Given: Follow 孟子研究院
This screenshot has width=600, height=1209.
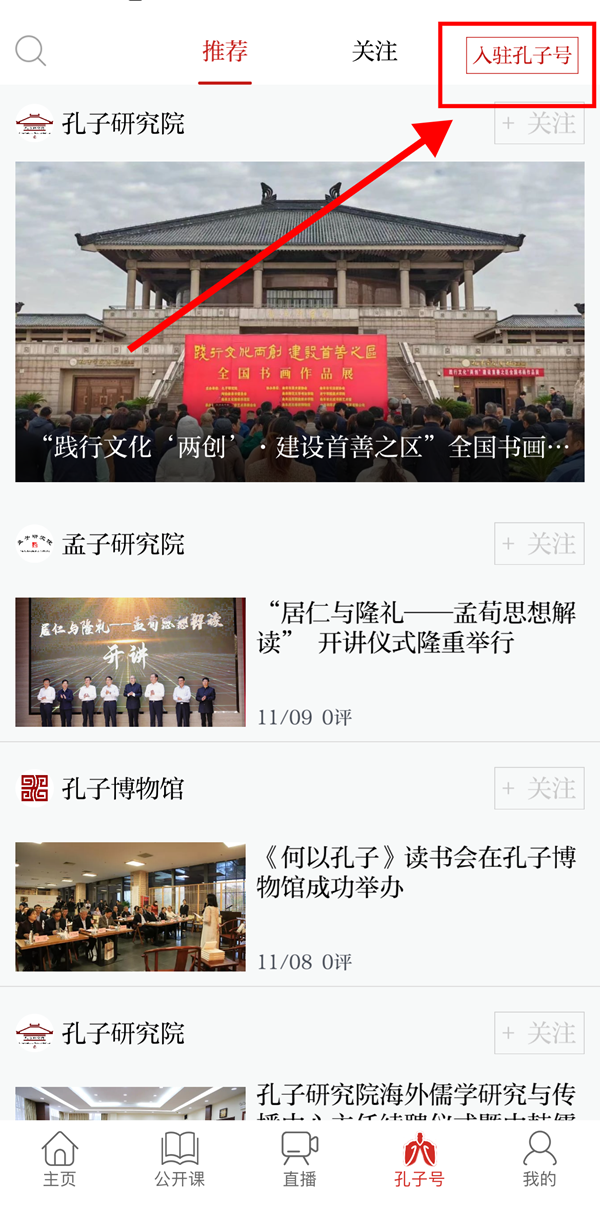Looking at the screenshot, I should [539, 544].
